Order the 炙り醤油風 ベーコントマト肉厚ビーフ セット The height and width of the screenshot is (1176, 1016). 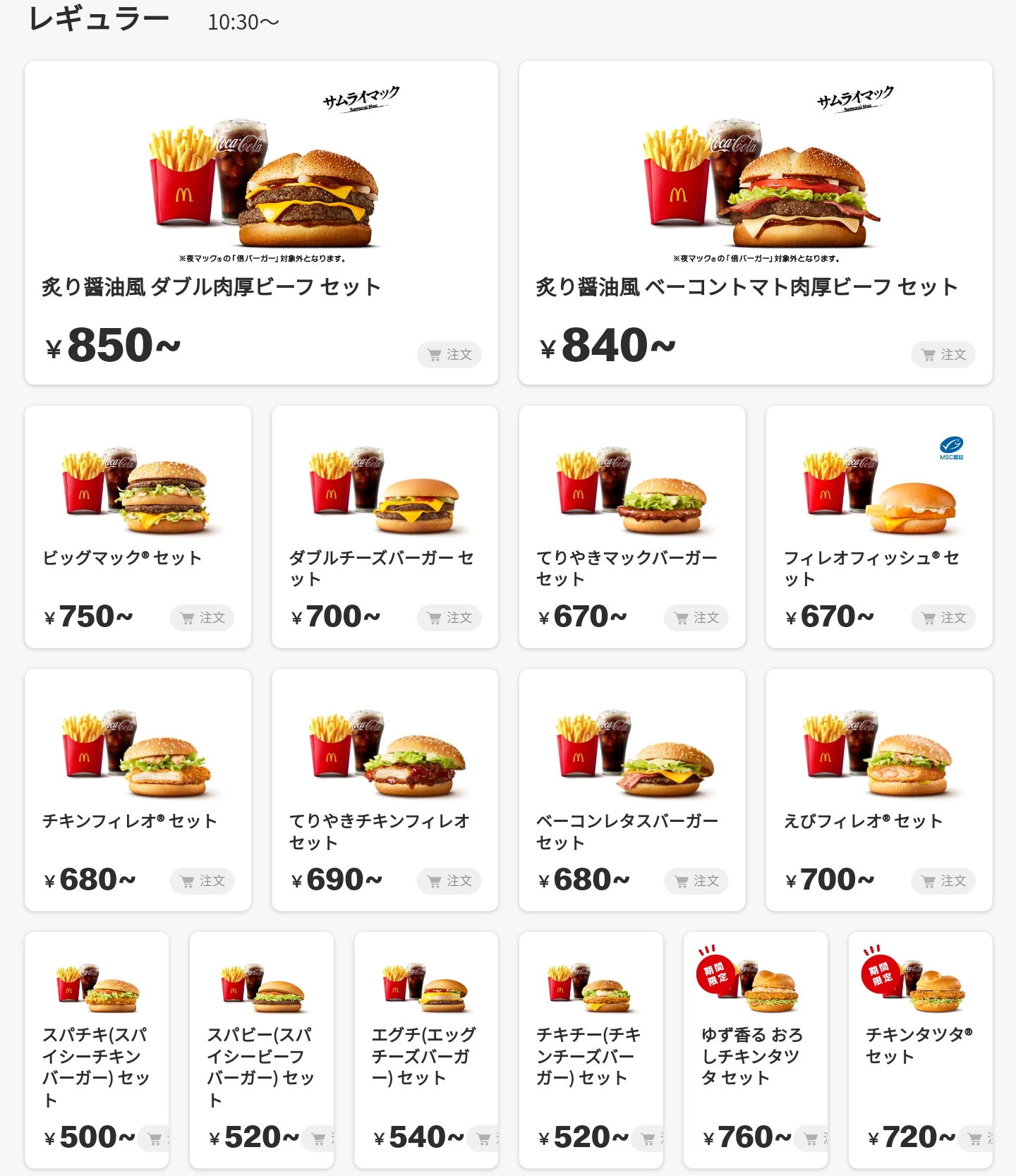[943, 354]
